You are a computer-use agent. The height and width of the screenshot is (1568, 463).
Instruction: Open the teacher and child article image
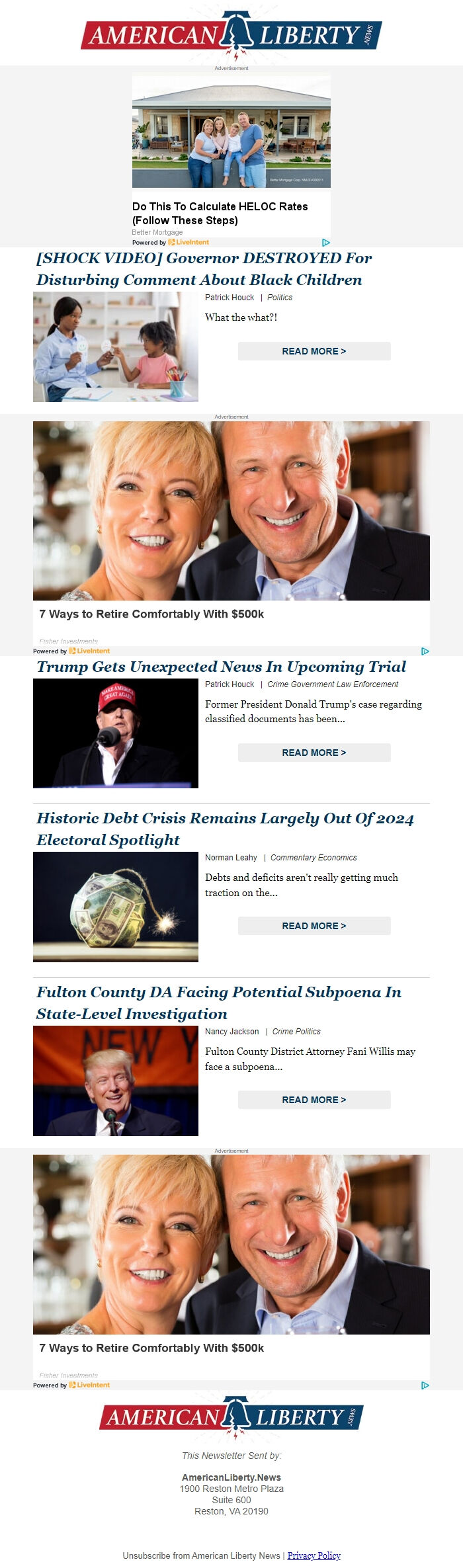point(116,347)
